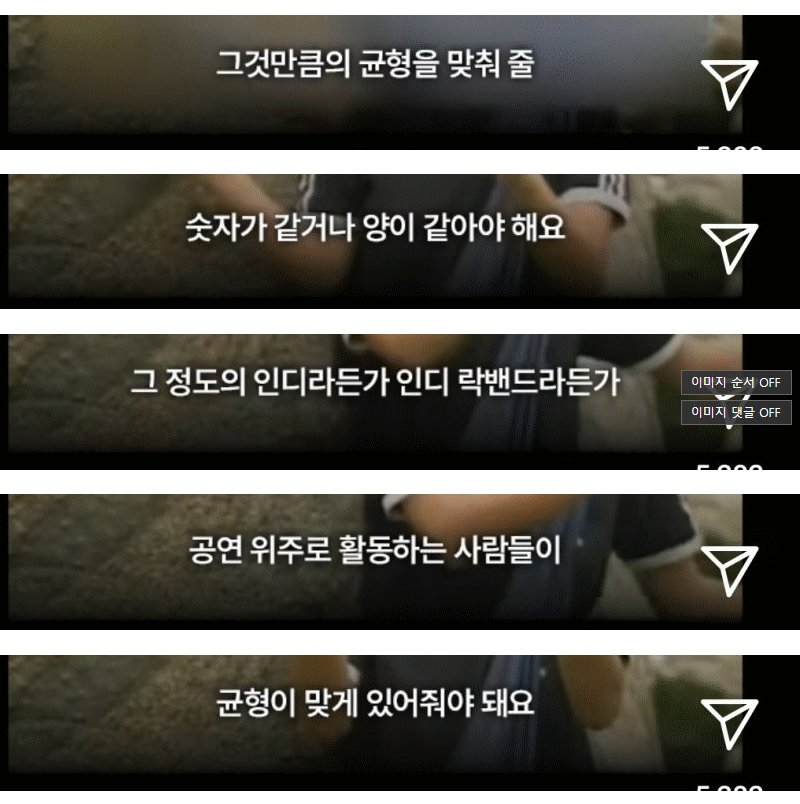Toggle the 이미지 순서 OFF button
This screenshot has height=804, width=800.
click(x=736, y=382)
